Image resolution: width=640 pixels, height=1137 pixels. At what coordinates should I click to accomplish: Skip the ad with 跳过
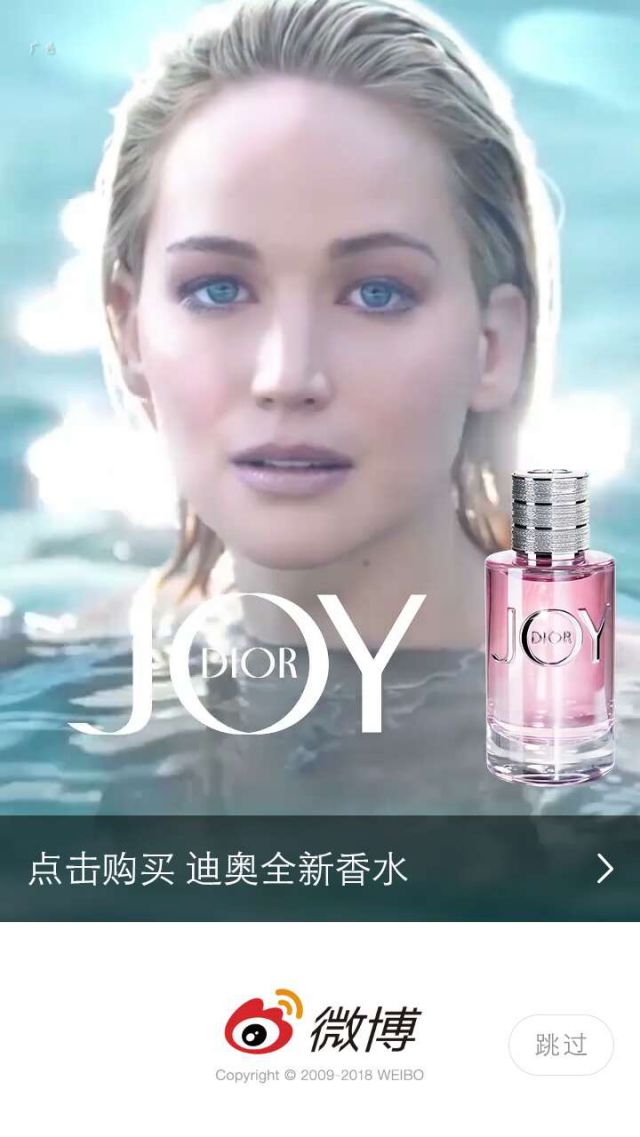pos(561,1045)
